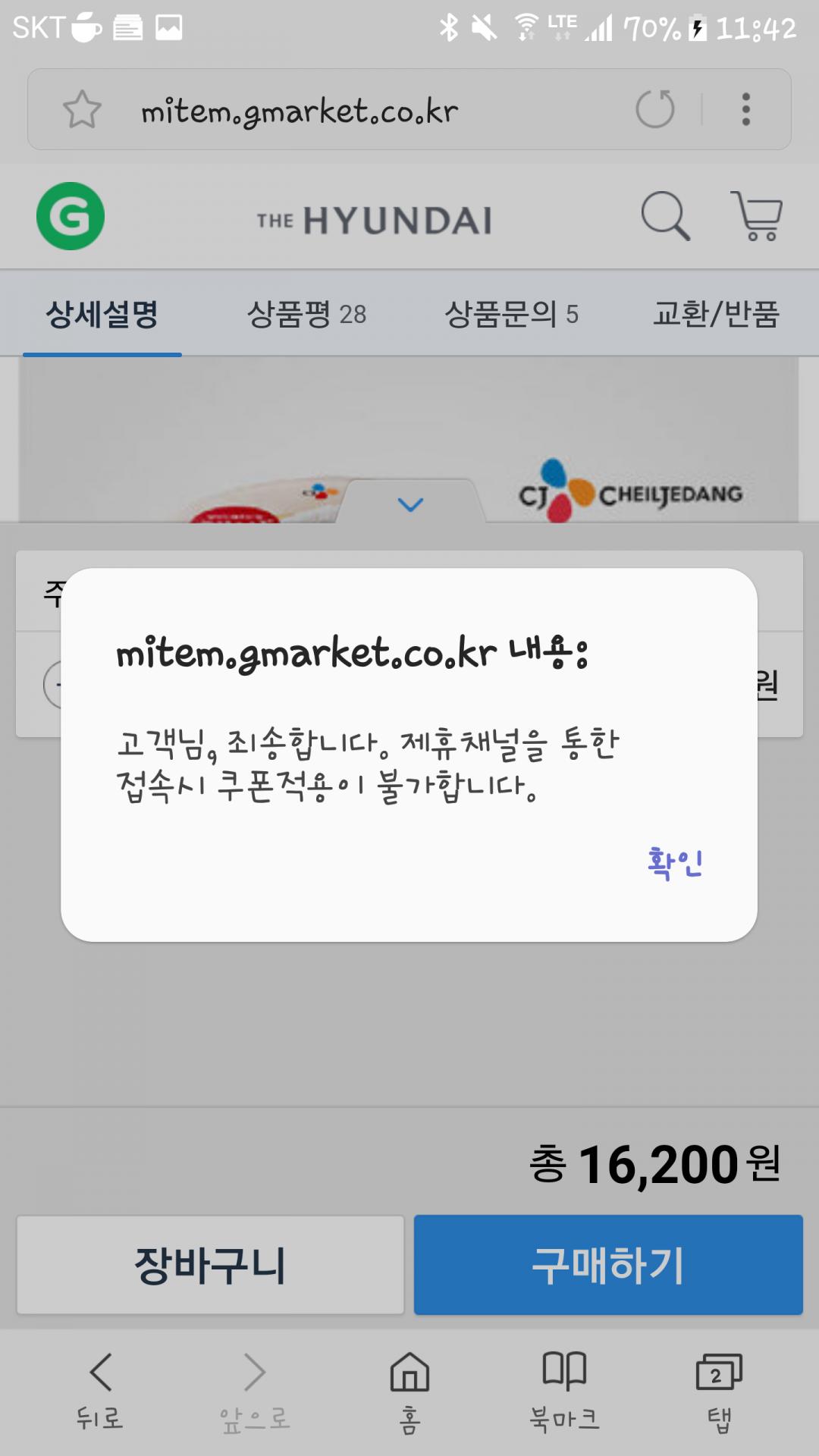
Task: Open product search magnifier
Action: pos(665,216)
